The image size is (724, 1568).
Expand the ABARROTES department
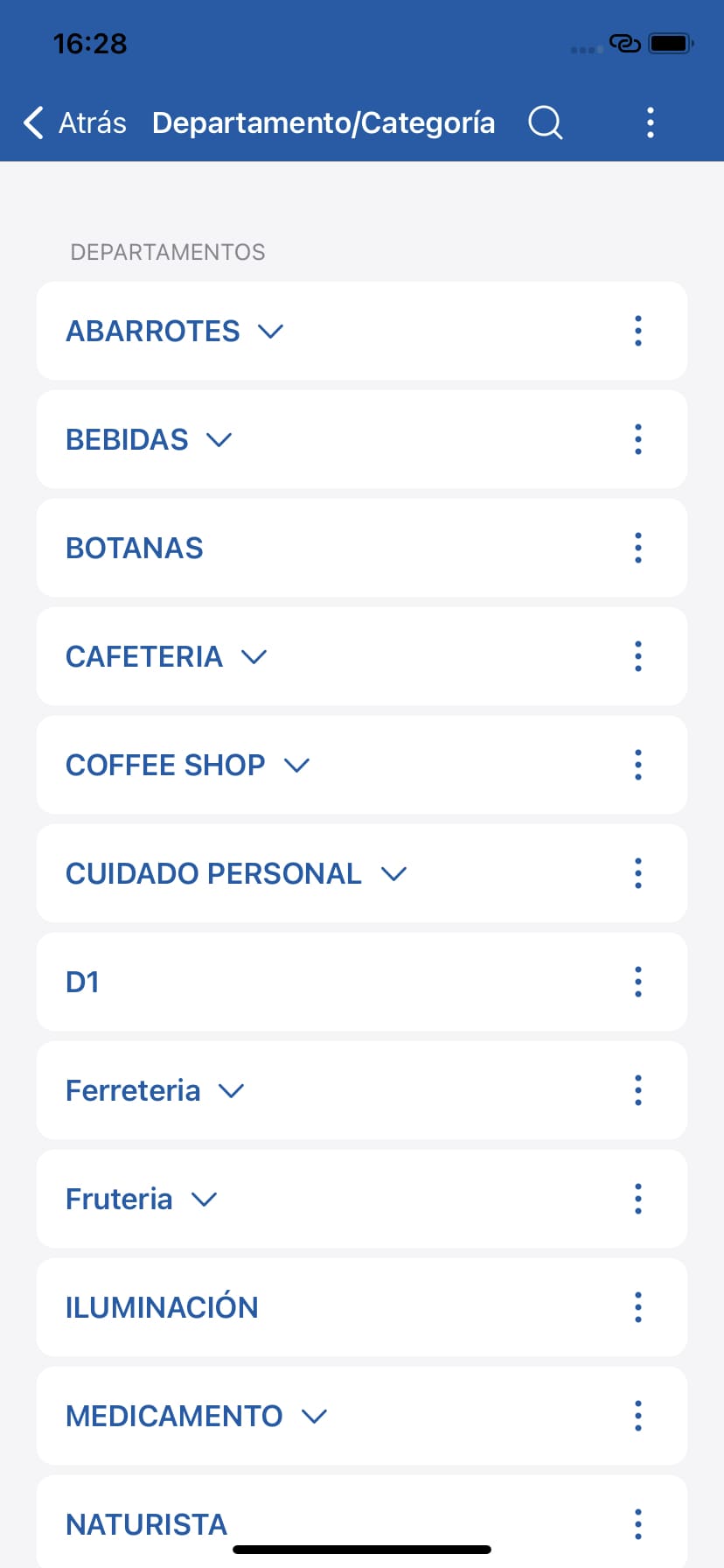point(270,331)
